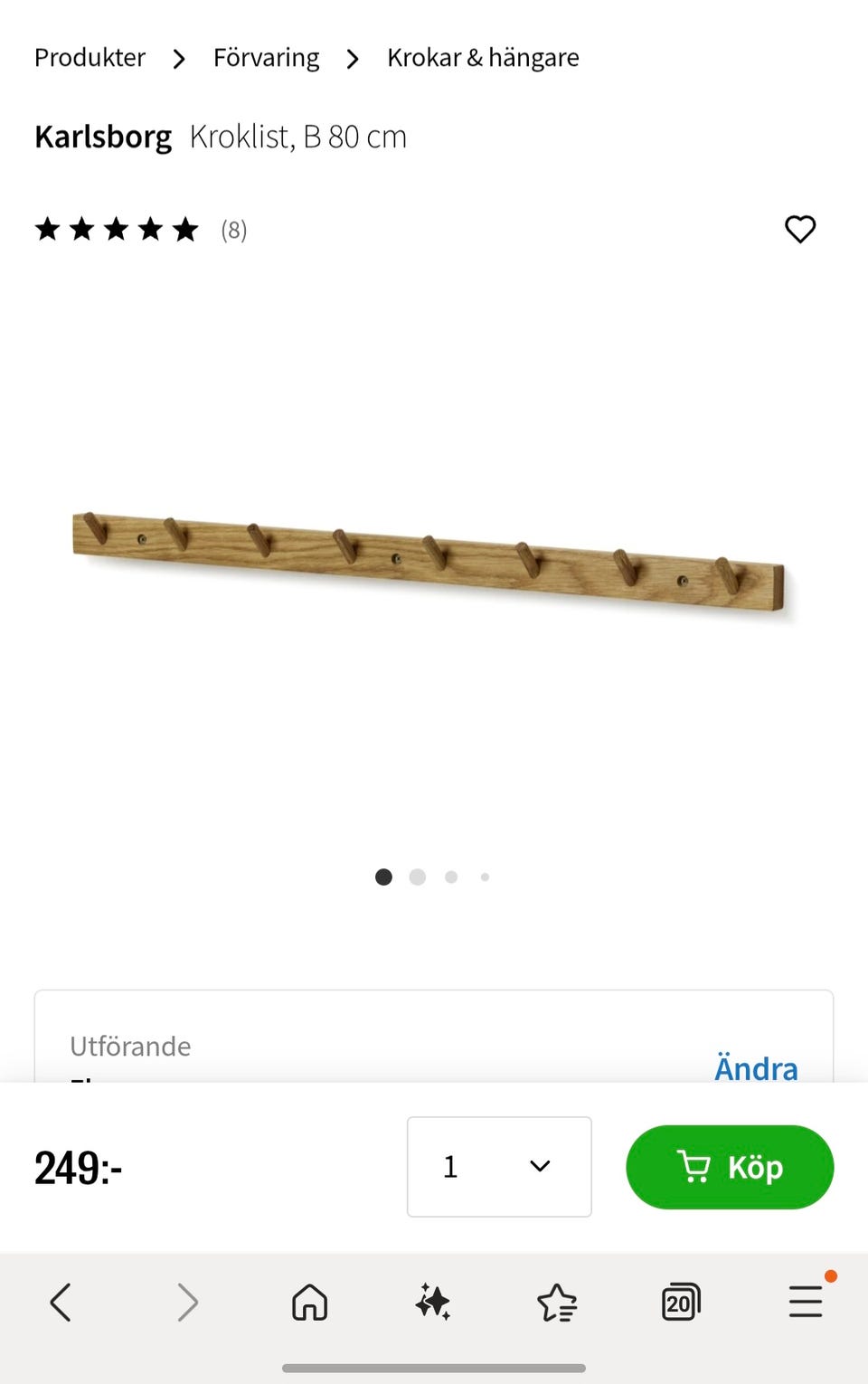Open the hamburger menu icon with notification dot
The width and height of the screenshot is (868, 1384).
click(x=805, y=1303)
